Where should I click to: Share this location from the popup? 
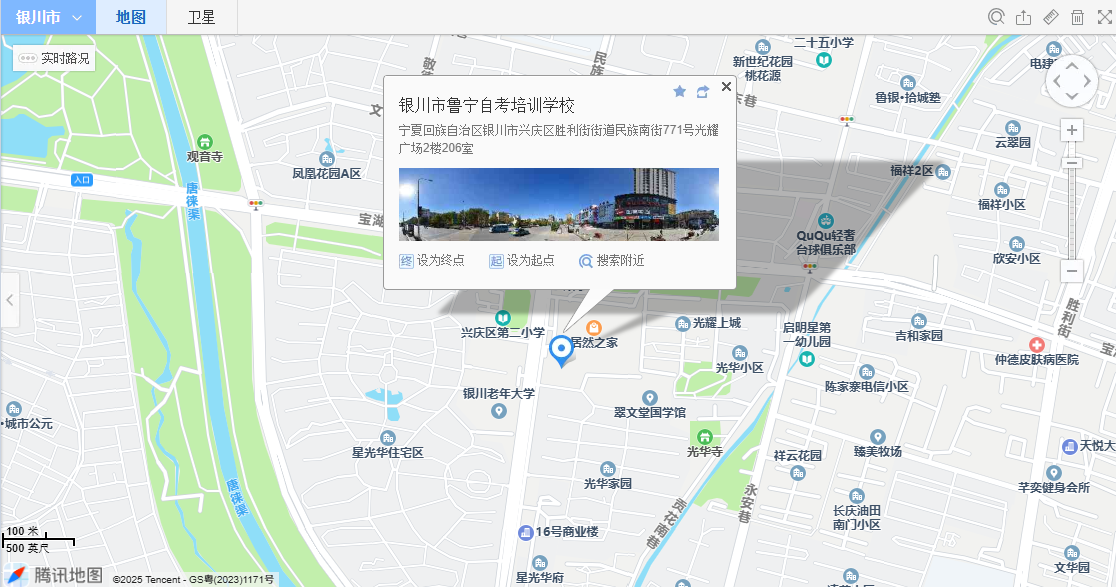pyautogui.click(x=703, y=92)
